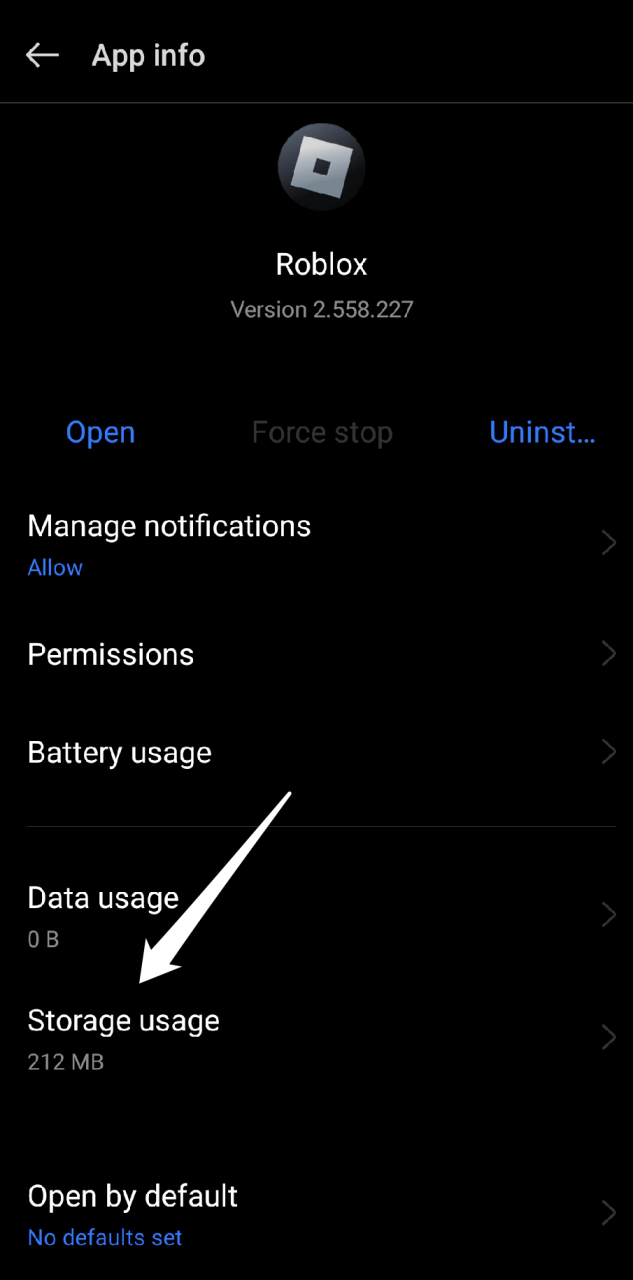Open the Data usage row
Image resolution: width=633 pixels, height=1280 pixels.
pyautogui.click(x=316, y=915)
